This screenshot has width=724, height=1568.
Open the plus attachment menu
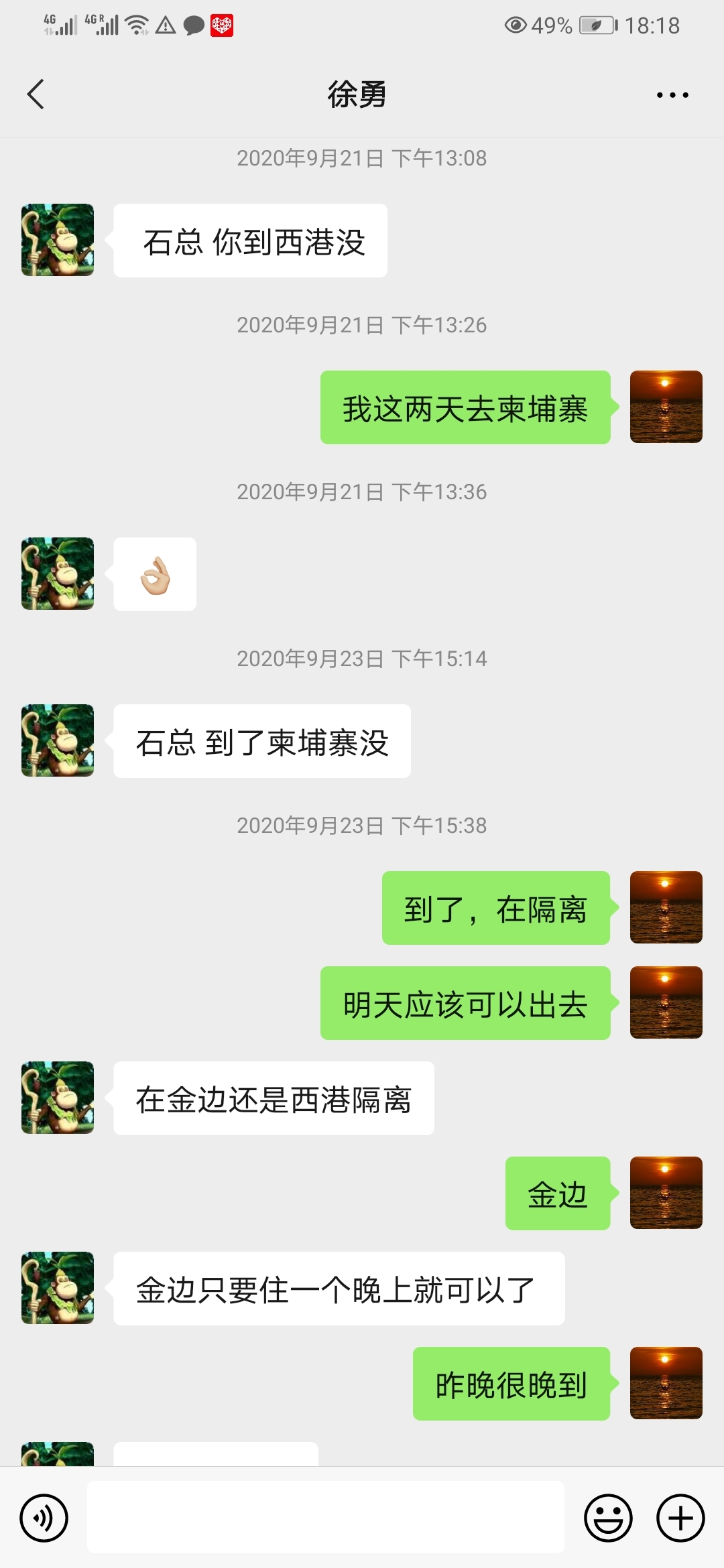(x=680, y=1518)
